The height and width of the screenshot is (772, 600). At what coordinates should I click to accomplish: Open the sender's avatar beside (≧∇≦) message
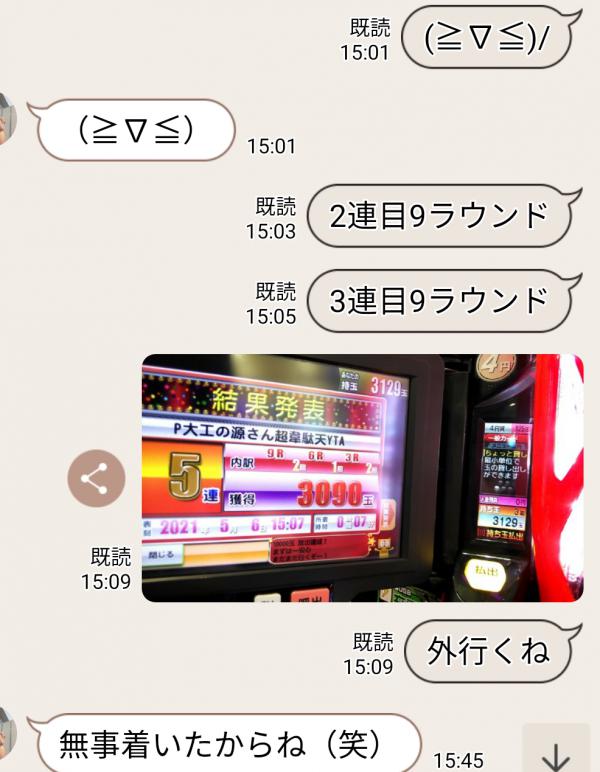coord(7,120)
